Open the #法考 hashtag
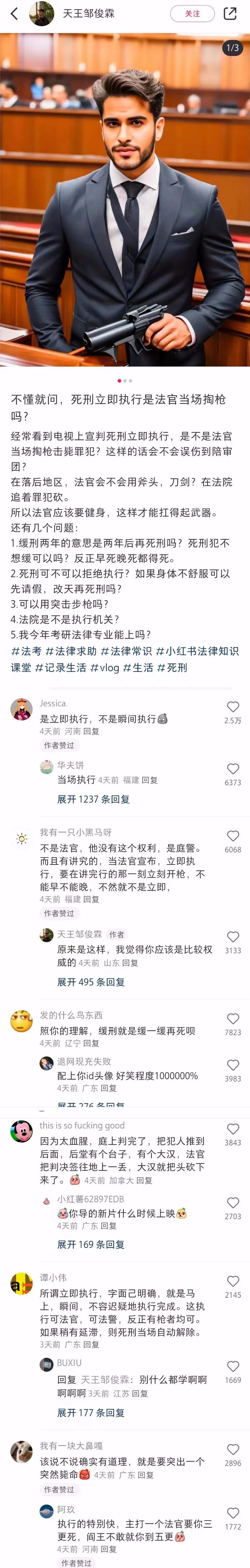 (26, 651)
